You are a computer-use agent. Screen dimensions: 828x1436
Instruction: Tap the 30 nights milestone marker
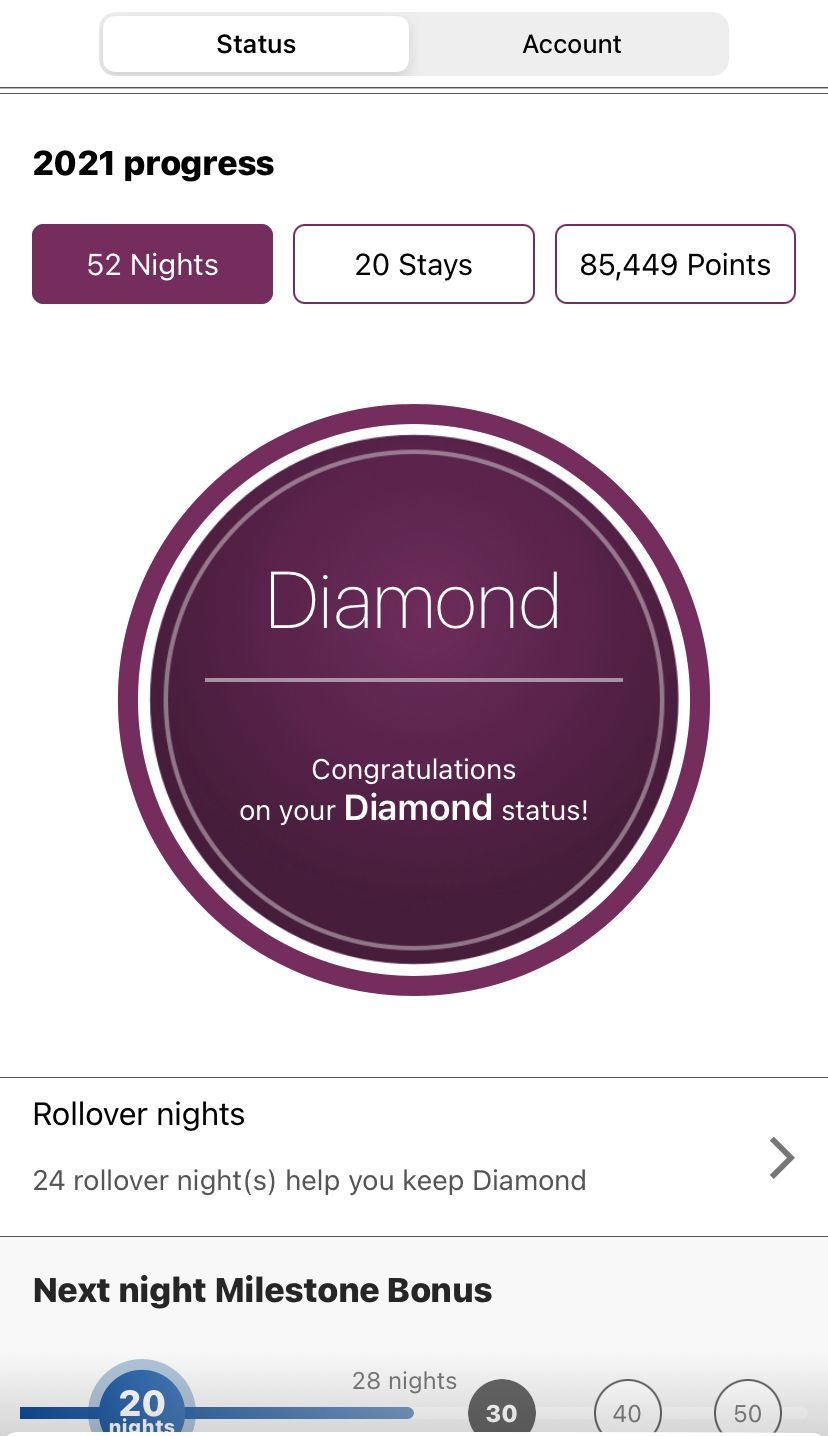(x=502, y=1411)
